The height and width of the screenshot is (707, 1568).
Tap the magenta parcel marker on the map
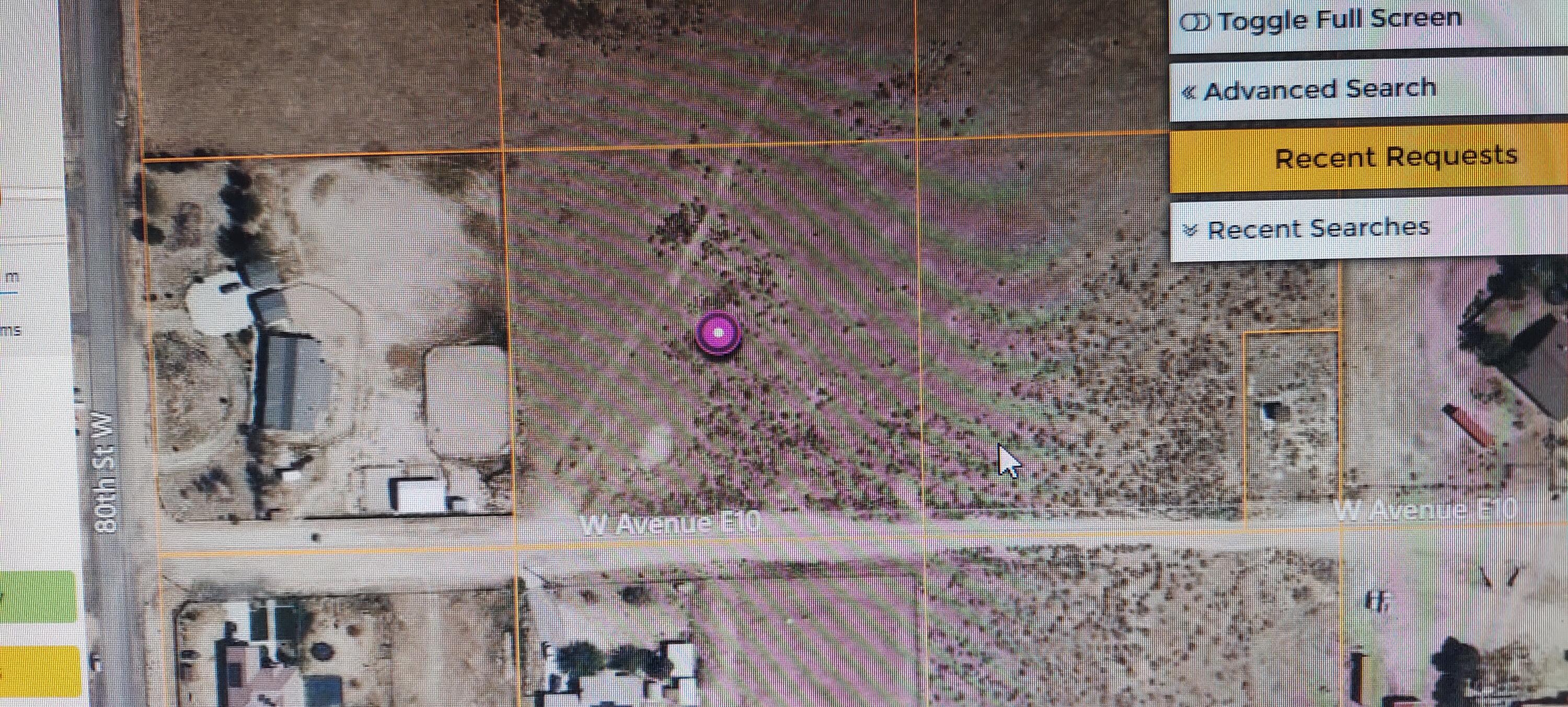click(718, 333)
